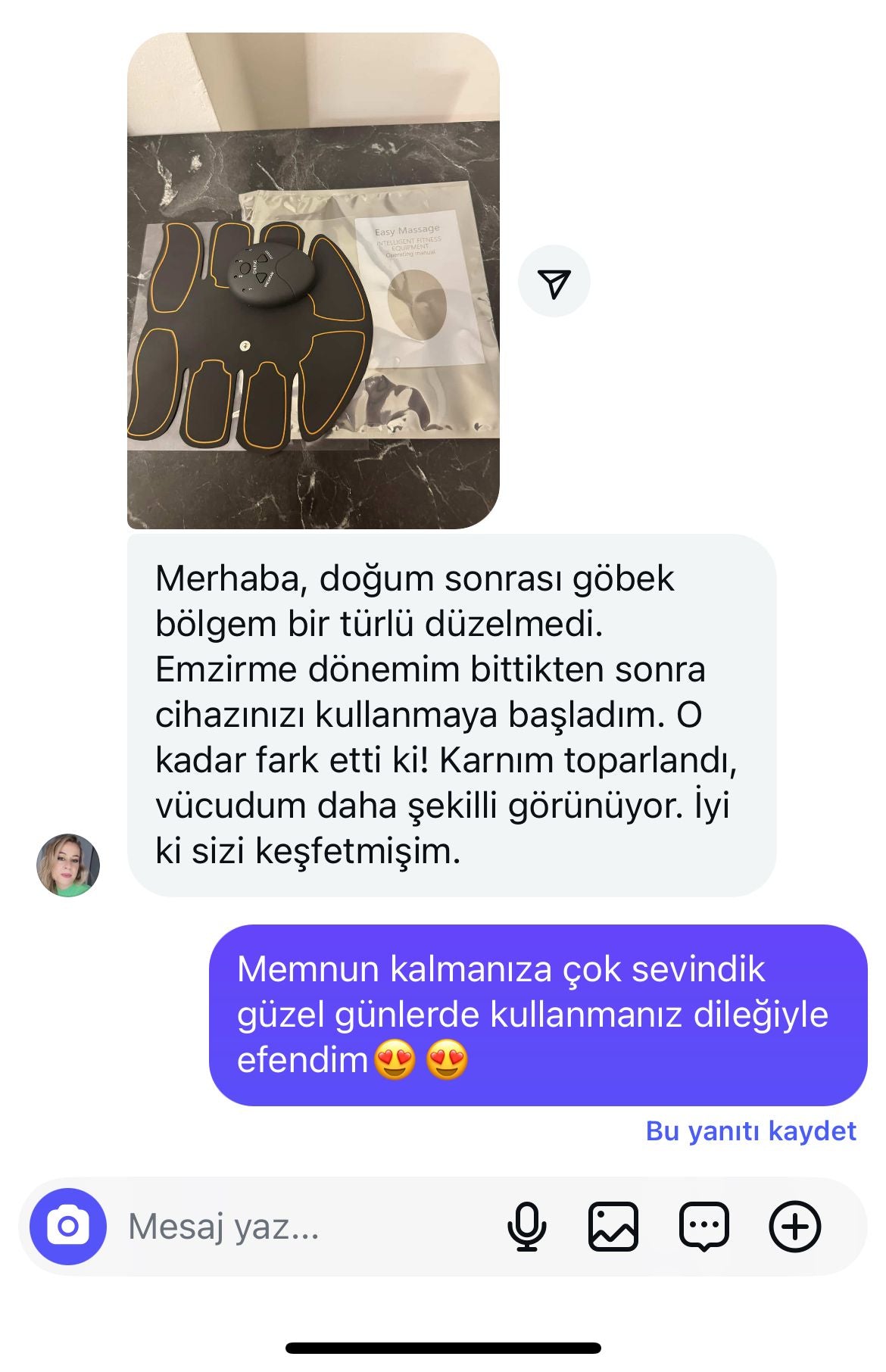Open the received massage device photo
886x1372 pixels.
tap(313, 280)
